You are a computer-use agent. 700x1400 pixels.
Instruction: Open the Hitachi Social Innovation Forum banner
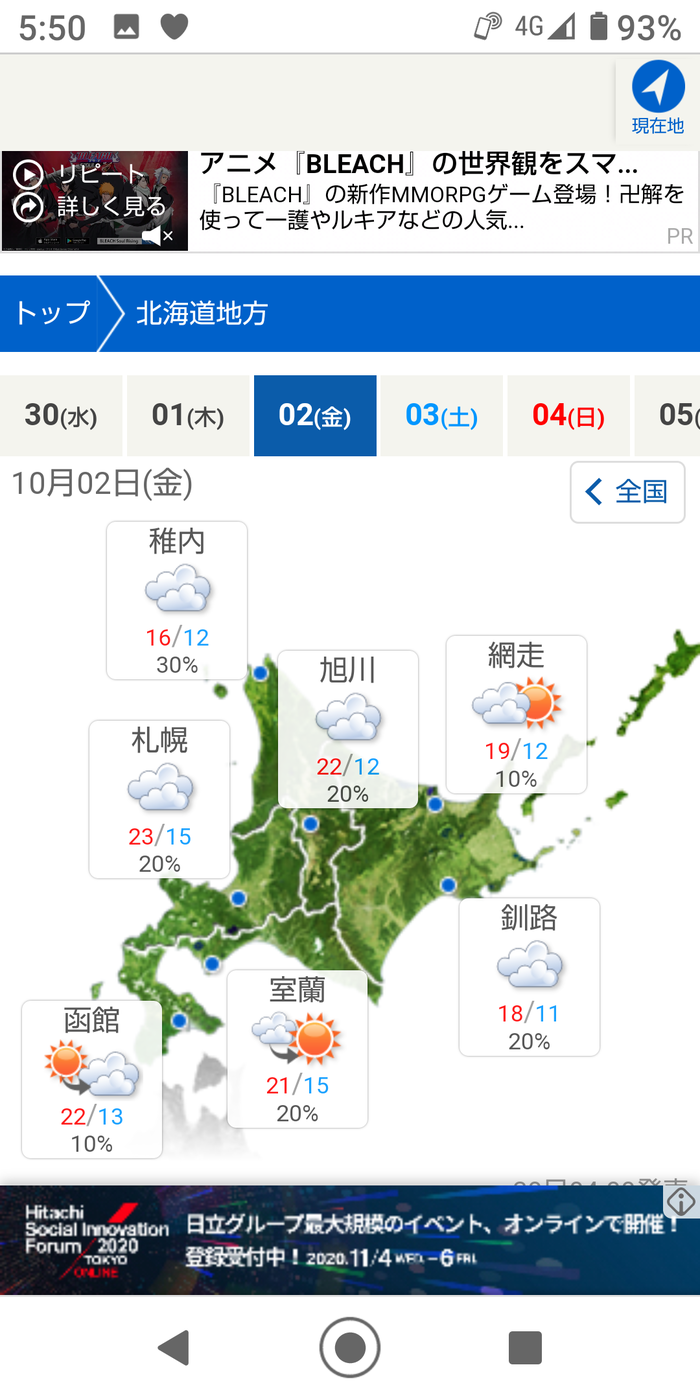[x=350, y=1240]
